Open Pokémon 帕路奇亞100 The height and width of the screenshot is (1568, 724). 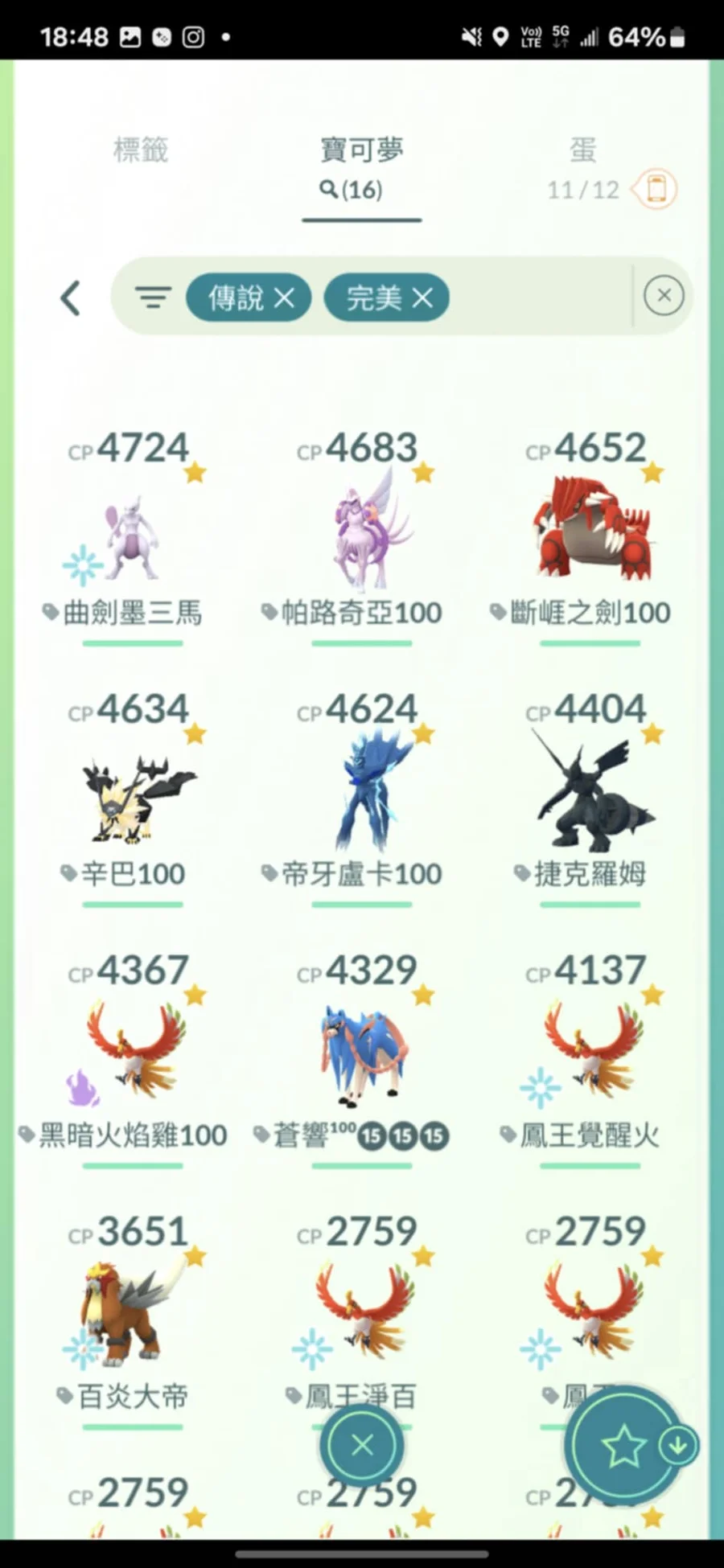coord(362,535)
